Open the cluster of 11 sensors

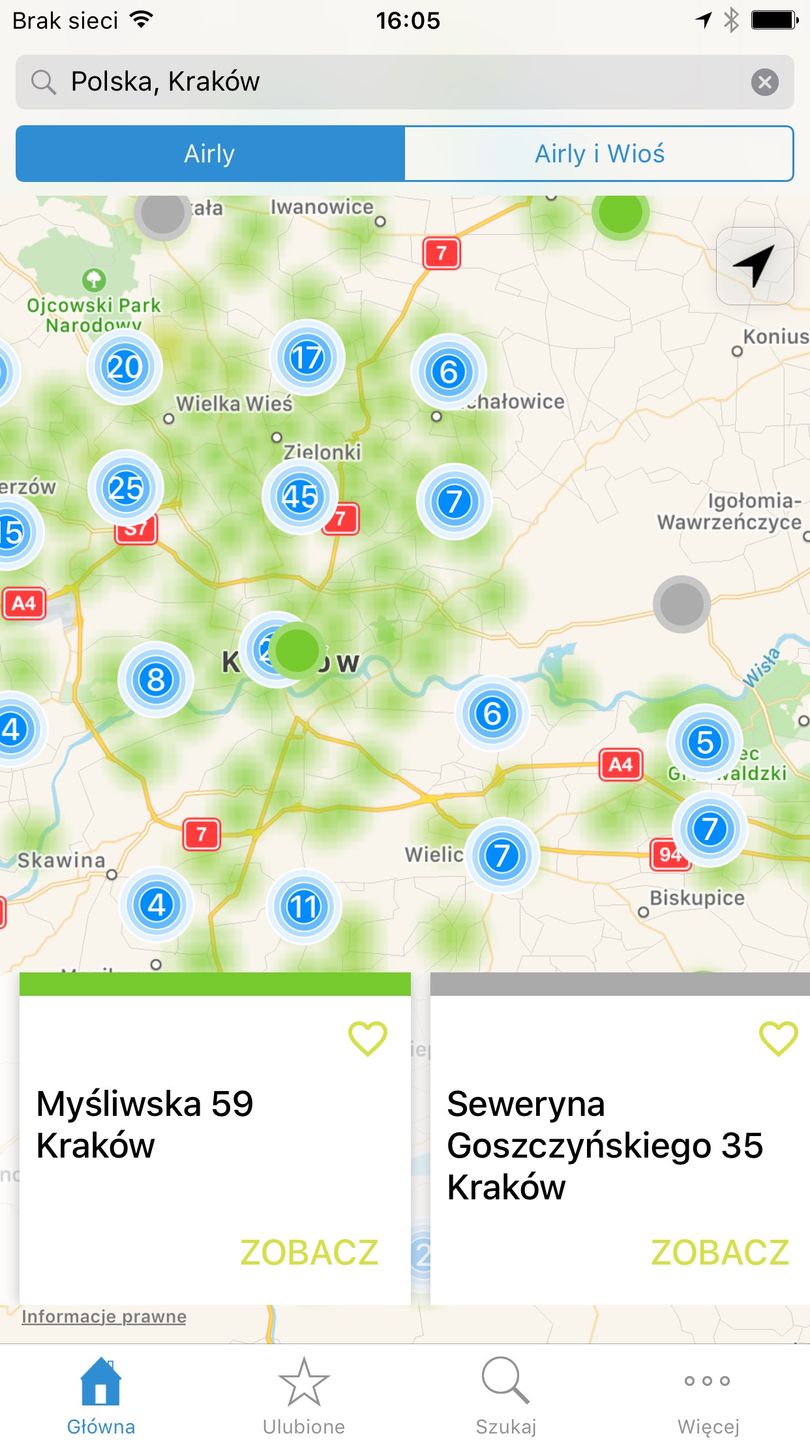pyautogui.click(x=303, y=907)
